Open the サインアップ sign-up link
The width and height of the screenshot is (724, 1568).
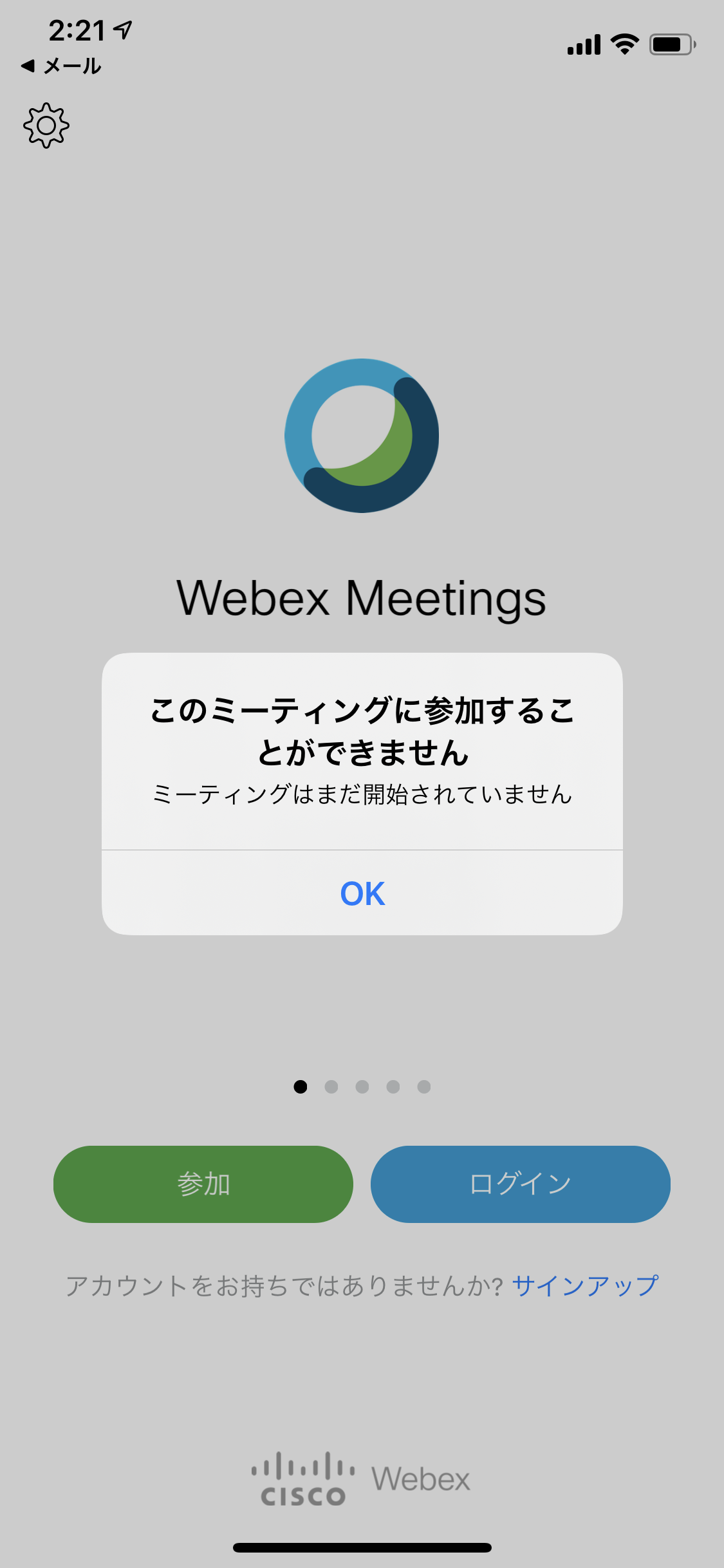tap(585, 1285)
